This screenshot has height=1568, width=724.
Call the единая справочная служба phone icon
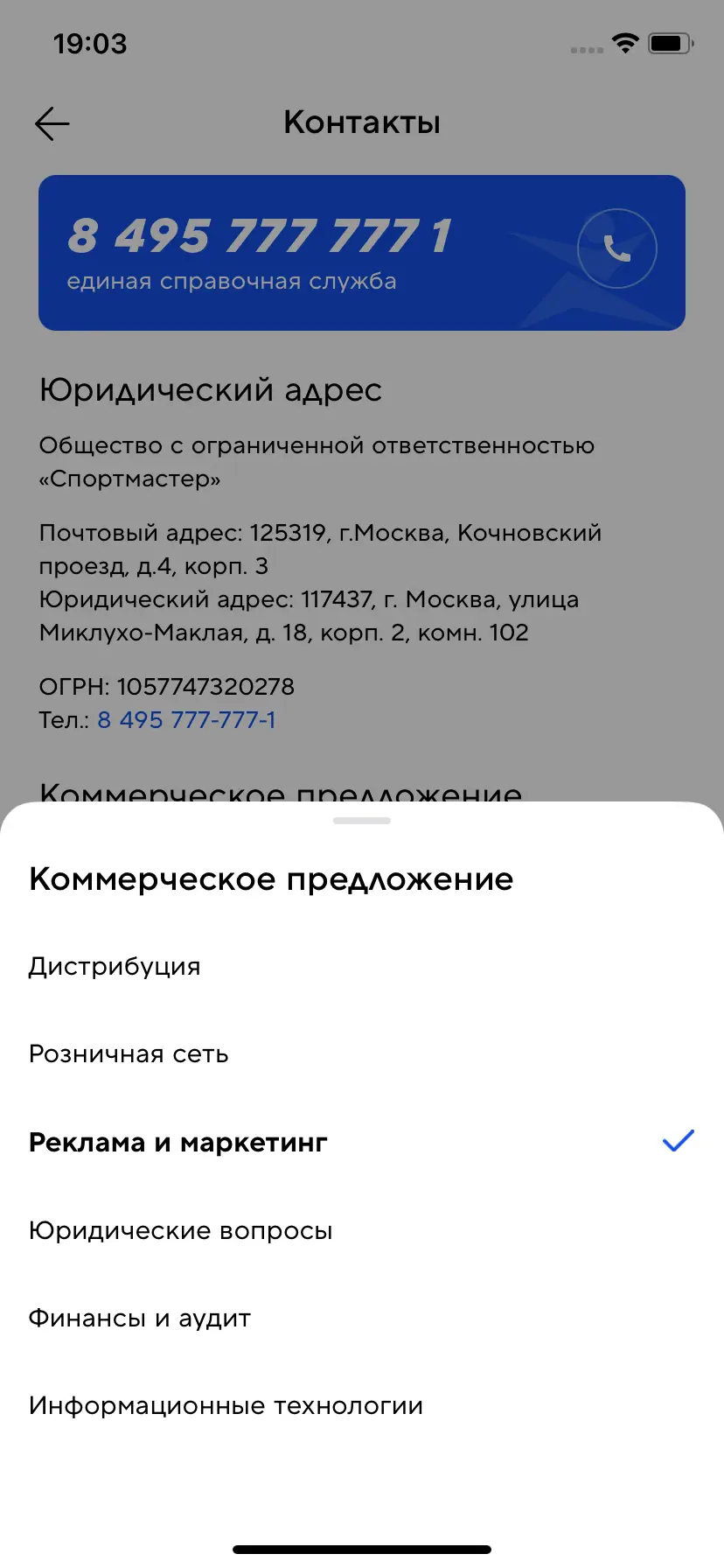pos(616,248)
